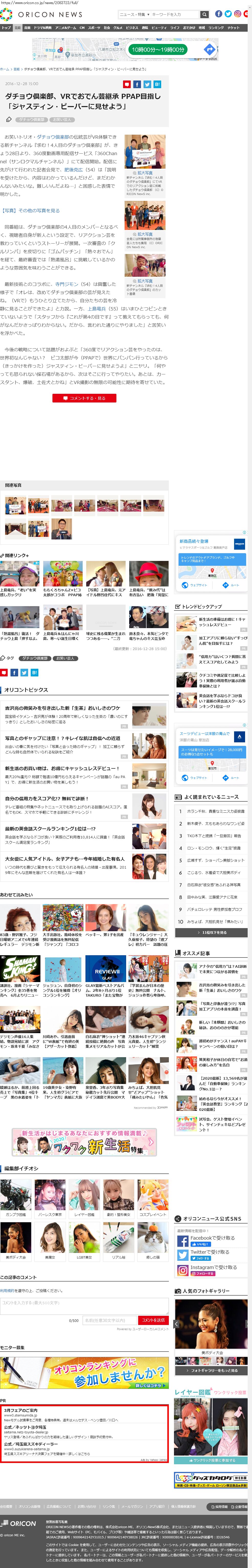The height and width of the screenshot is (1568, 252).
Task: Tap the search magnifier button
Action: pos(204,14)
